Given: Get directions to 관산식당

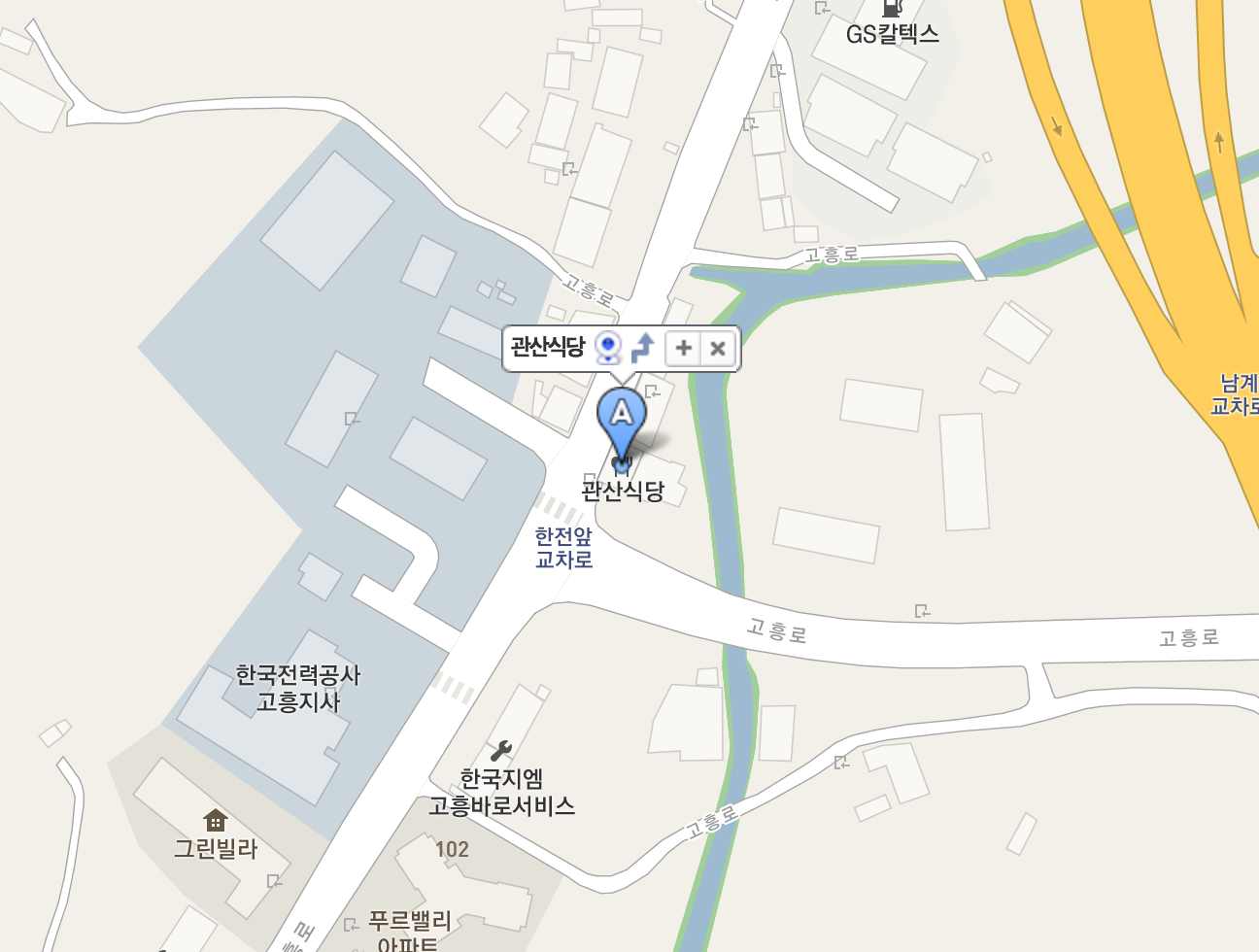Looking at the screenshot, I should coord(642,348).
